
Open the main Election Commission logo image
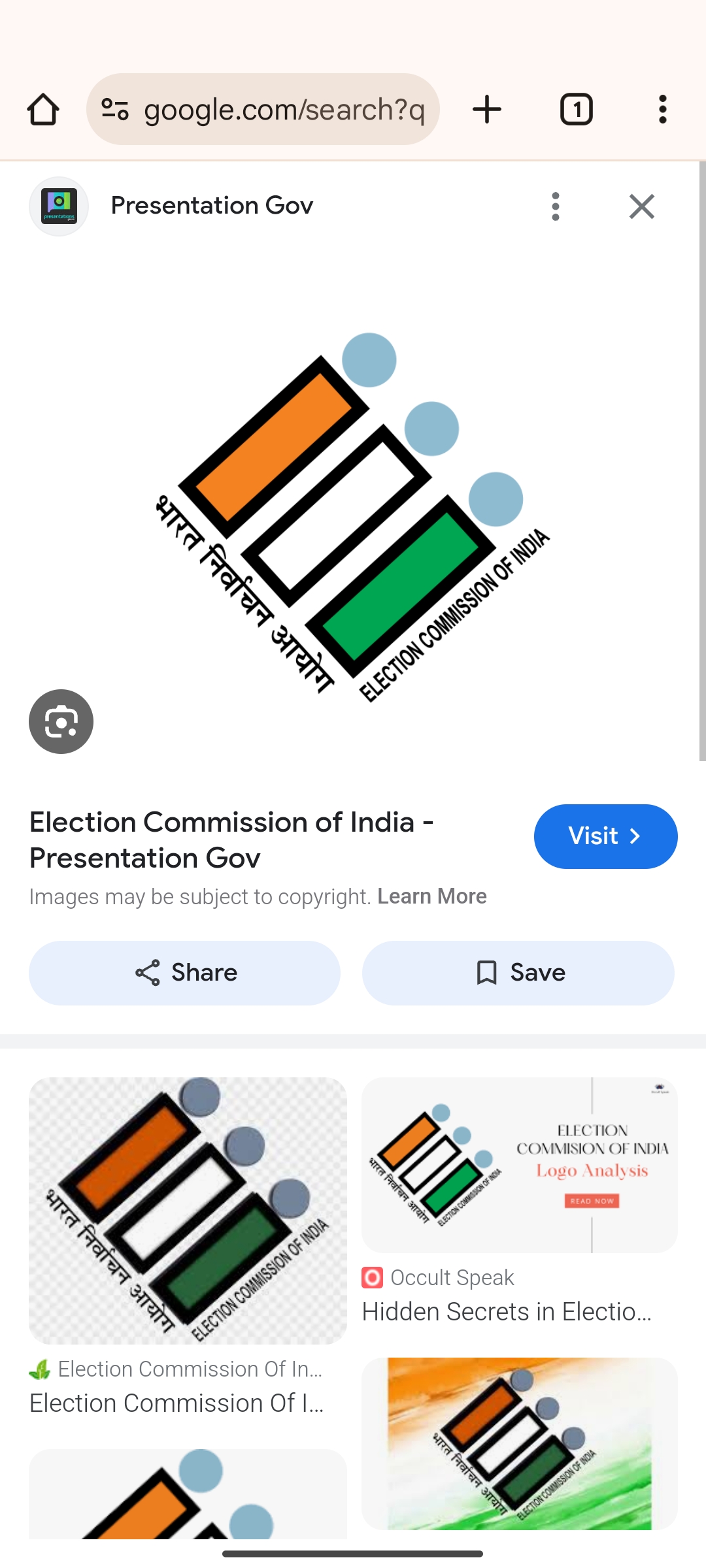tap(353, 516)
